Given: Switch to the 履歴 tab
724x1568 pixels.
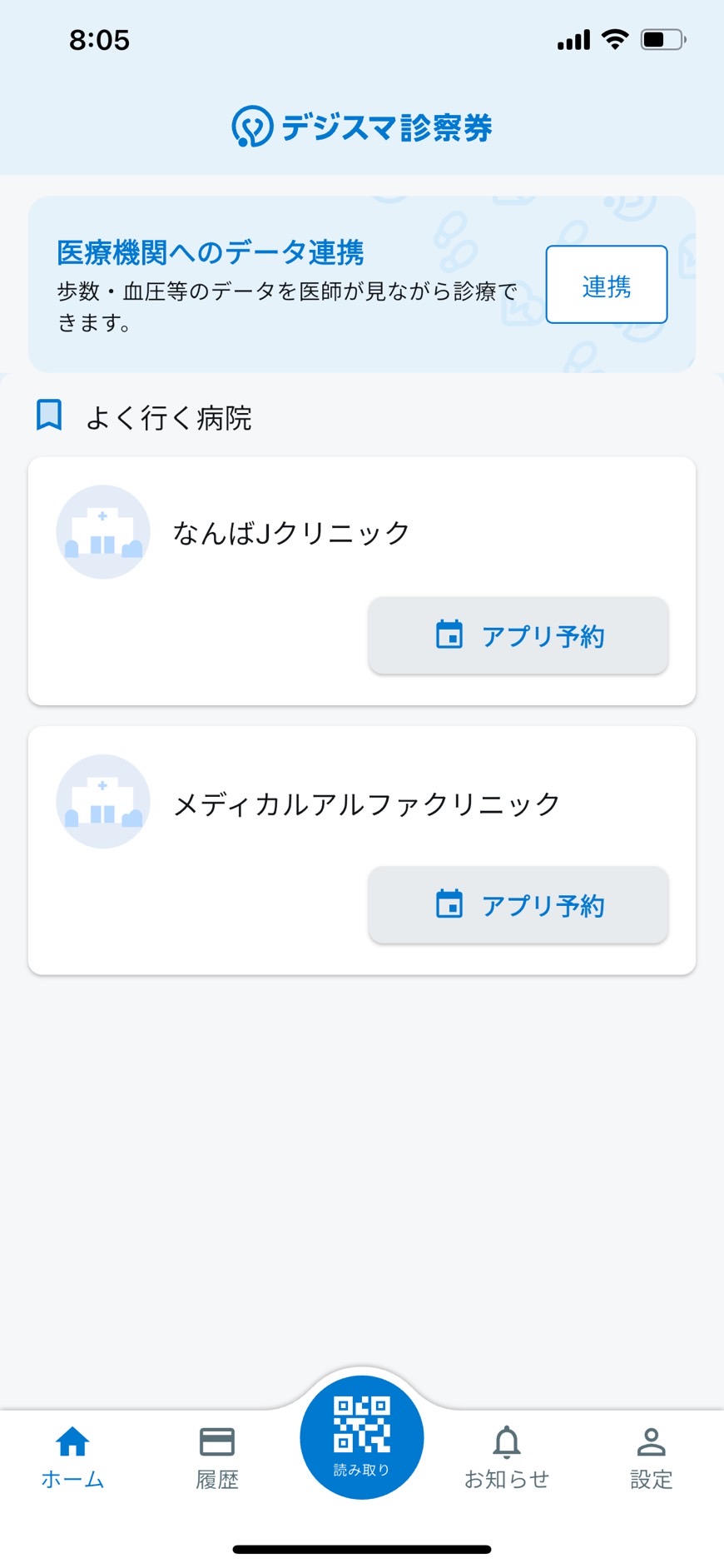Looking at the screenshot, I should [x=217, y=1458].
